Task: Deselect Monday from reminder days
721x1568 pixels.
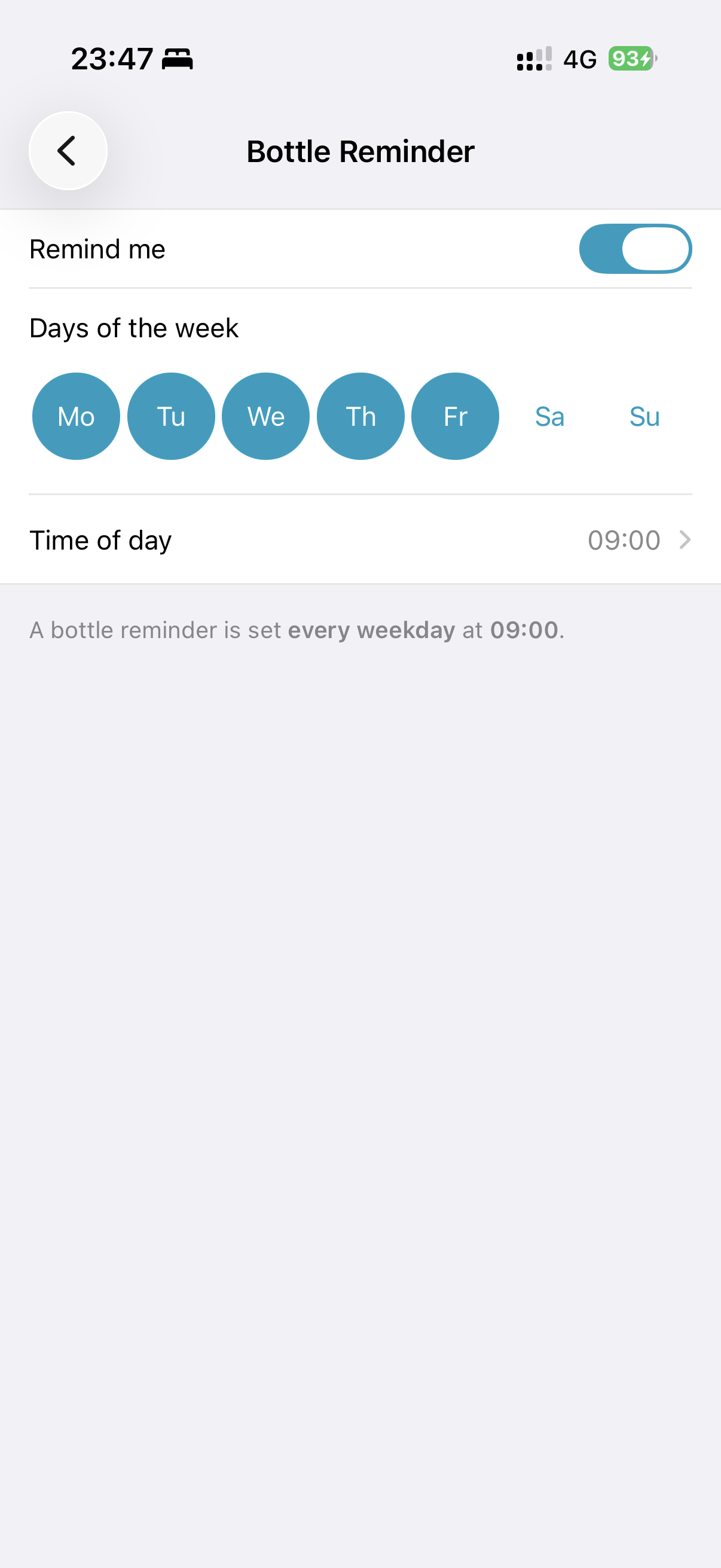Action: pos(76,416)
